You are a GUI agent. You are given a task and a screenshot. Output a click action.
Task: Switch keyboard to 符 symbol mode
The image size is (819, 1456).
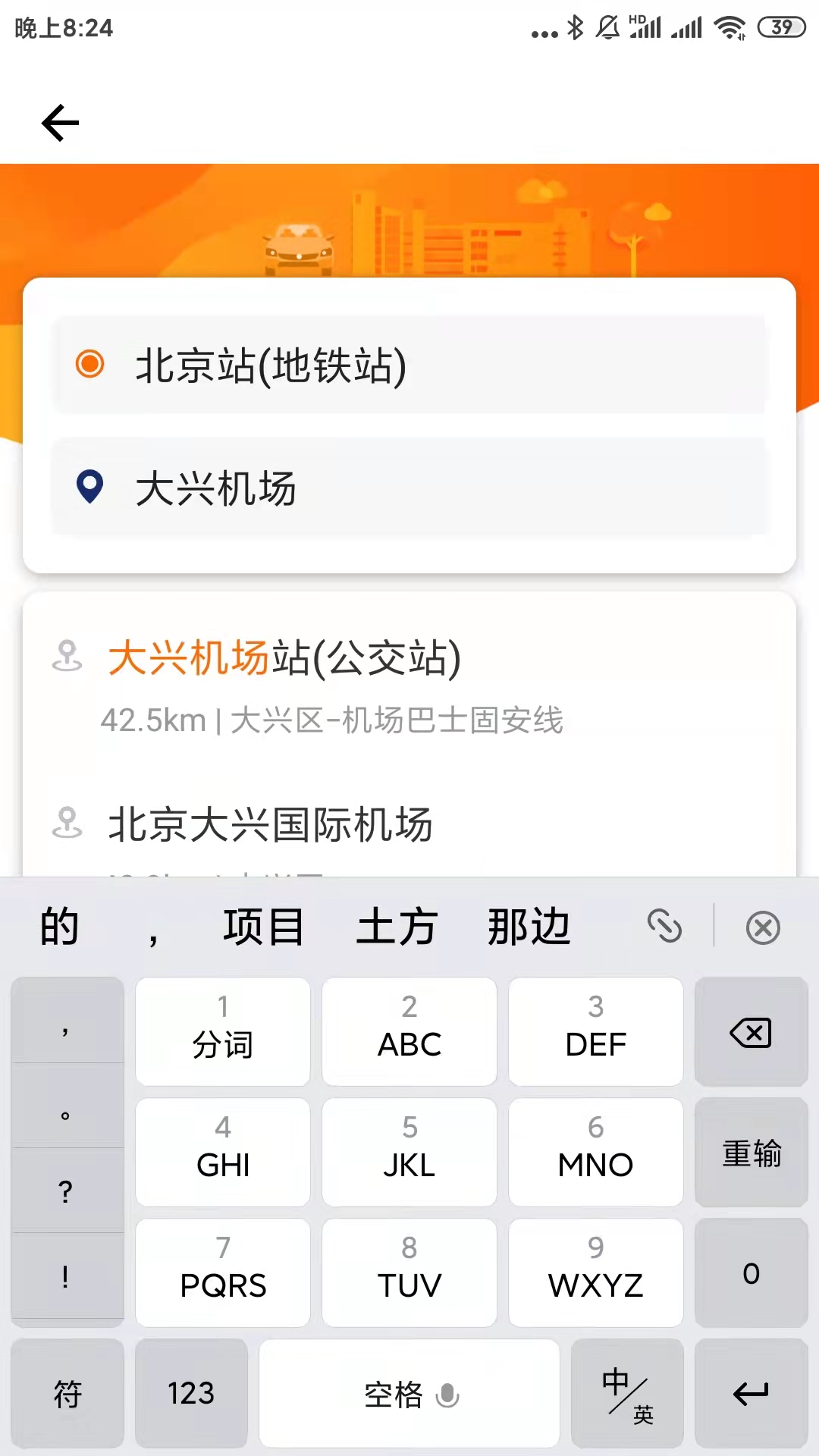click(x=67, y=1394)
